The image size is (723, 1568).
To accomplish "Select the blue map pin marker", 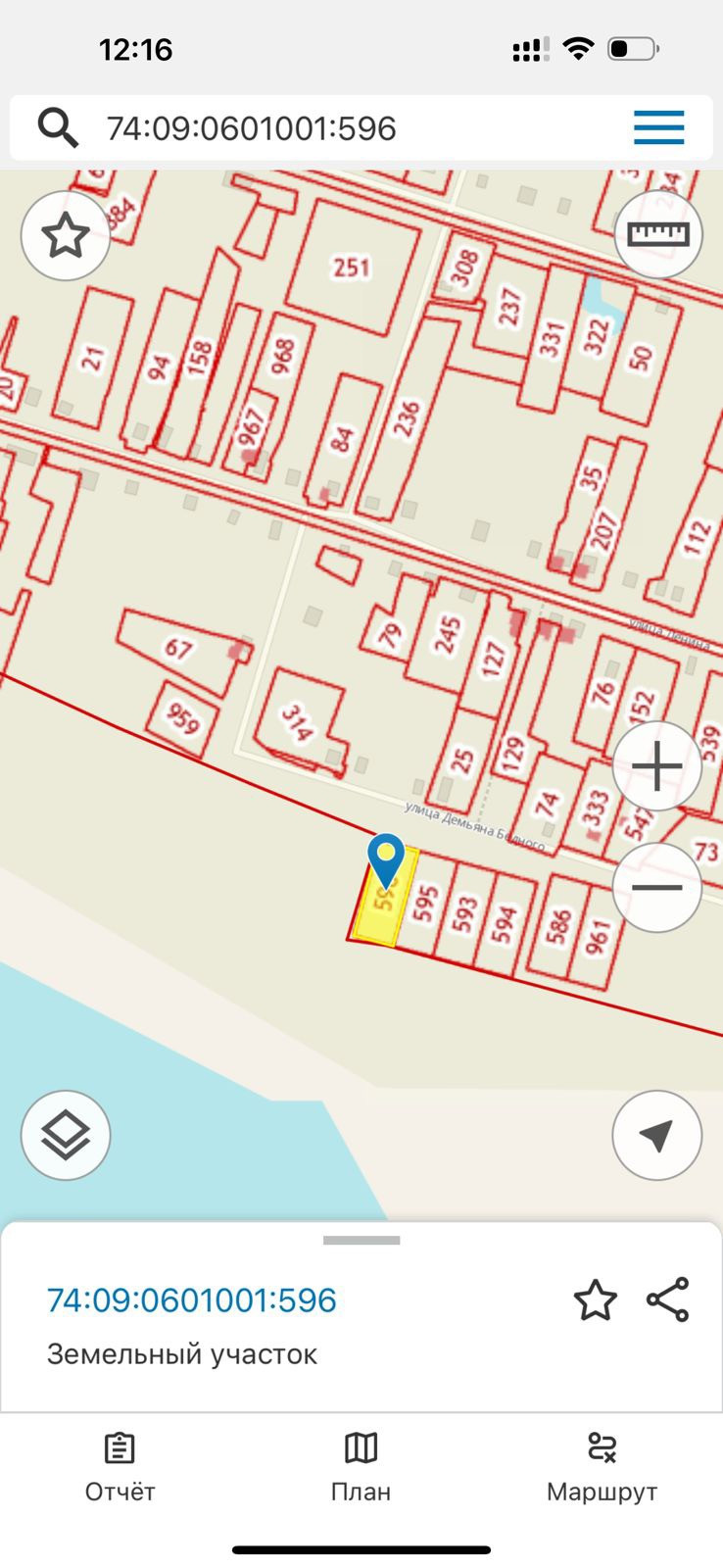I will point(386,857).
